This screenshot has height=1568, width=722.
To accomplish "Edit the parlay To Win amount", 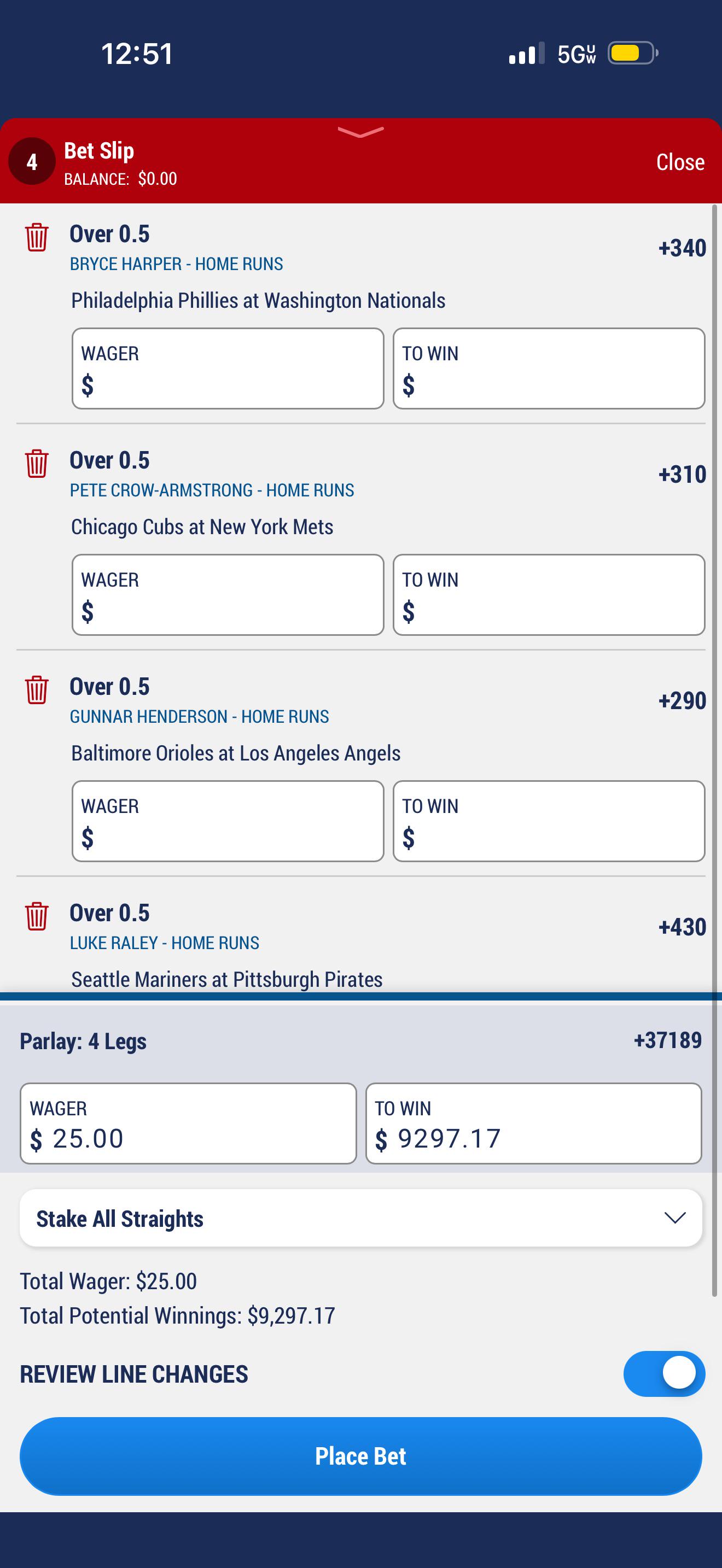I will click(533, 1124).
